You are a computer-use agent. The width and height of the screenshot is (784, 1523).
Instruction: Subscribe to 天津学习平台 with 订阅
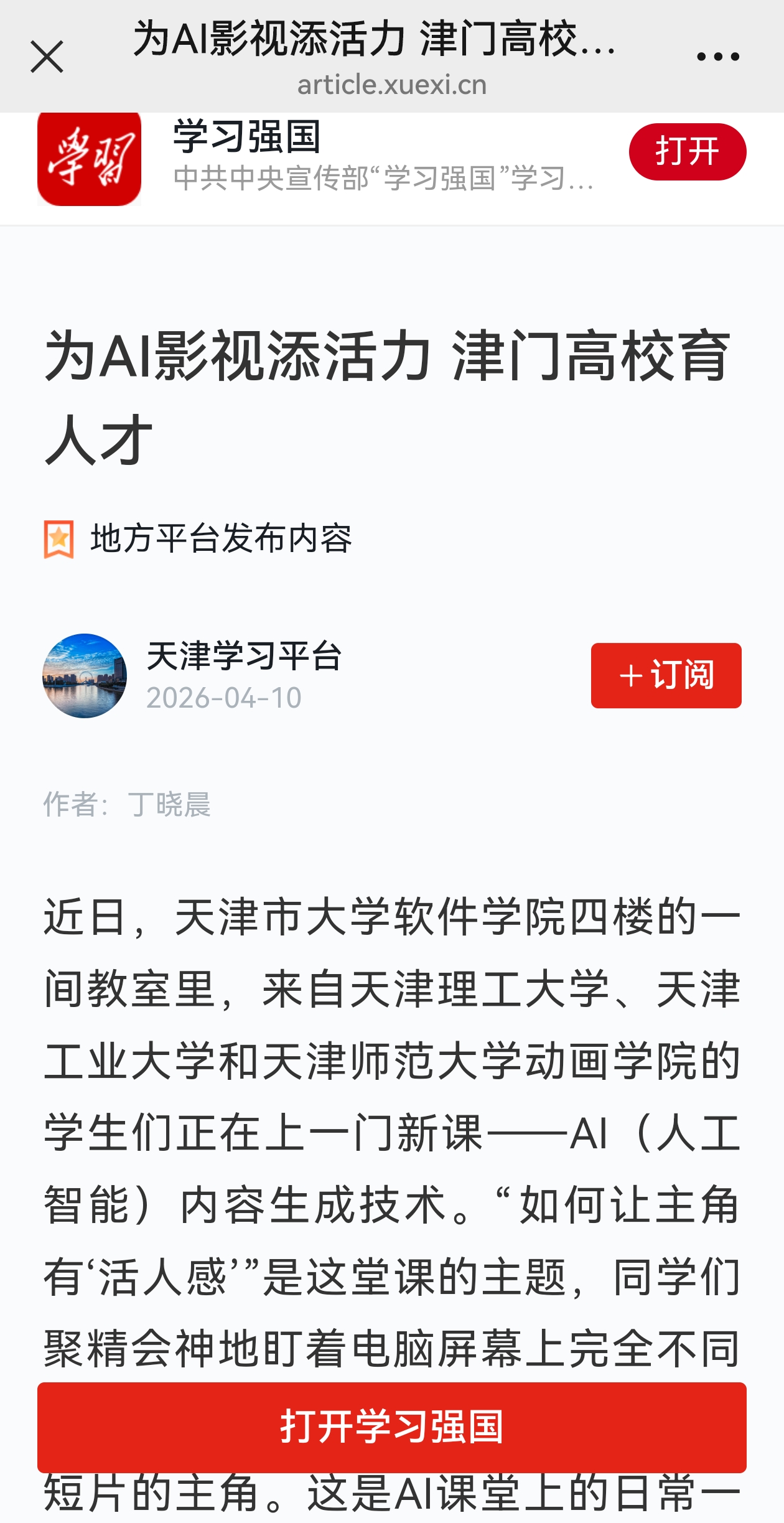[x=666, y=675]
